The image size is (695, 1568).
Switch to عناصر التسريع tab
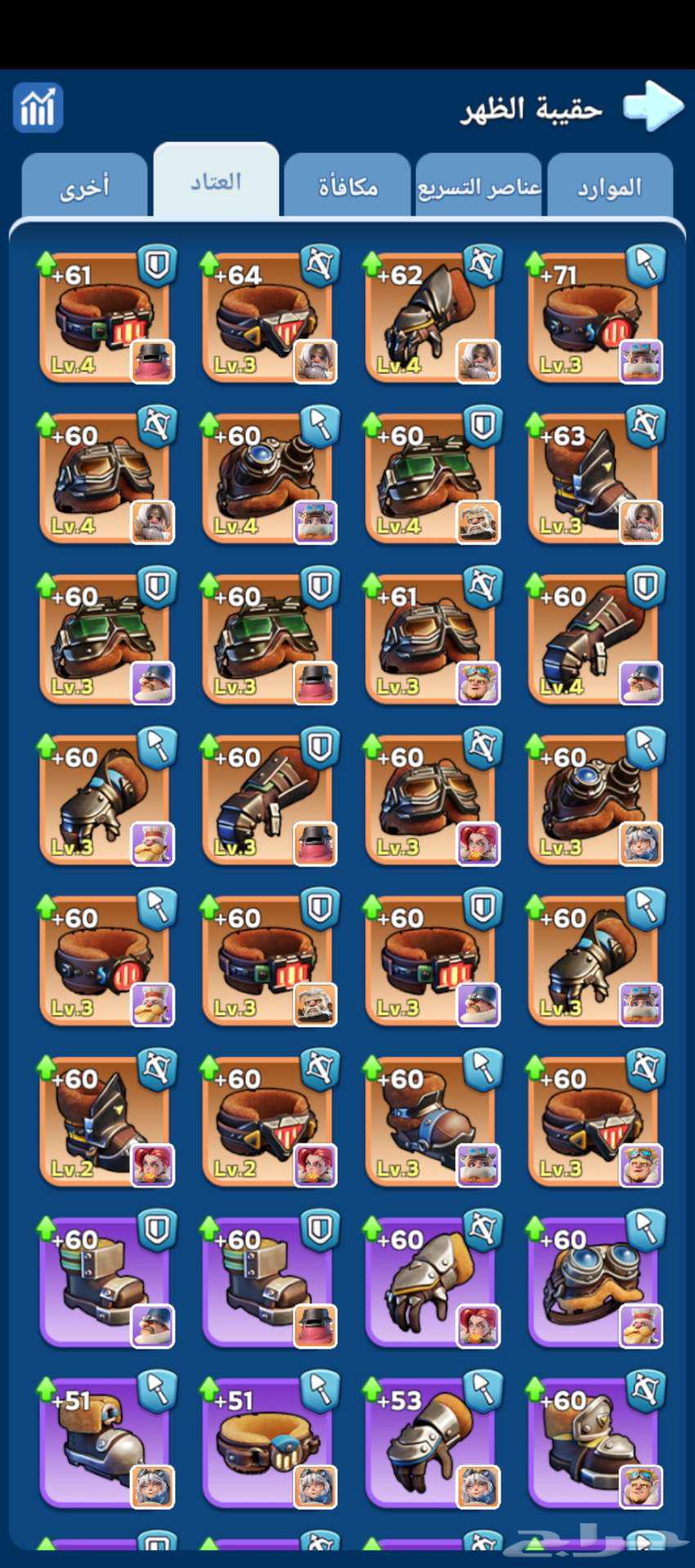479,187
